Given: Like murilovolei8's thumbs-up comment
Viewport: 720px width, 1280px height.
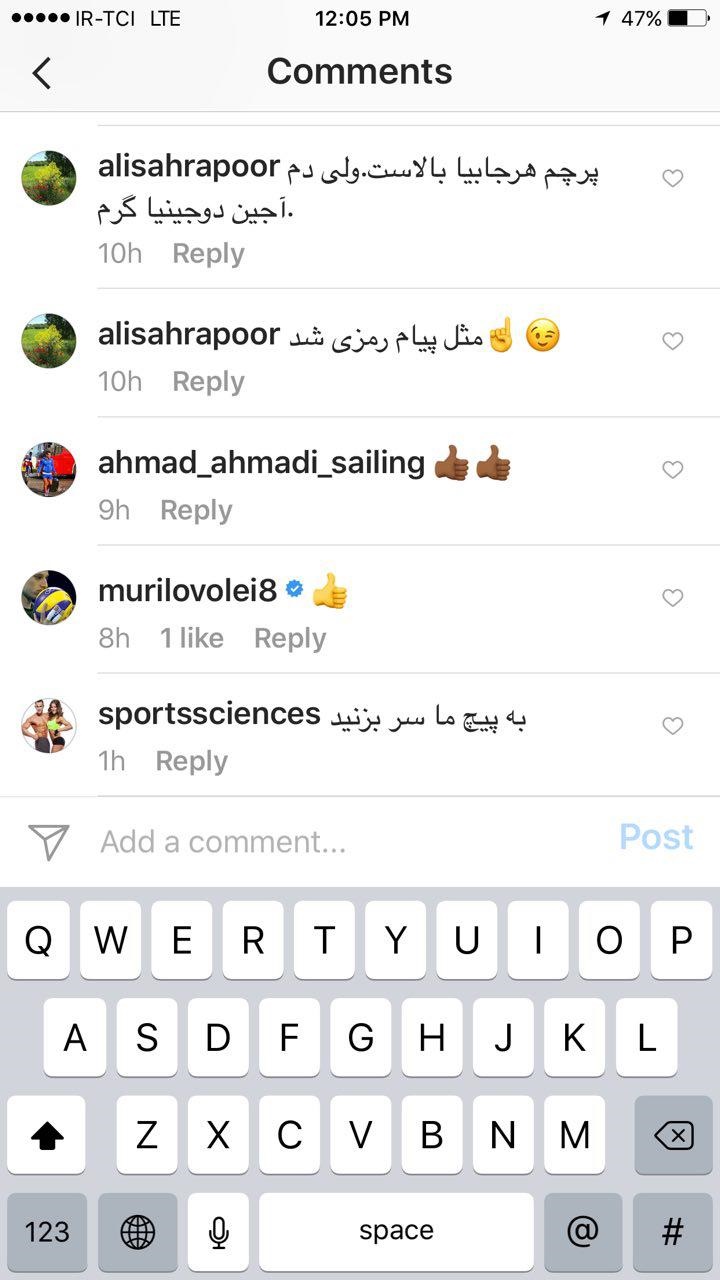Looking at the screenshot, I should click(x=673, y=598).
